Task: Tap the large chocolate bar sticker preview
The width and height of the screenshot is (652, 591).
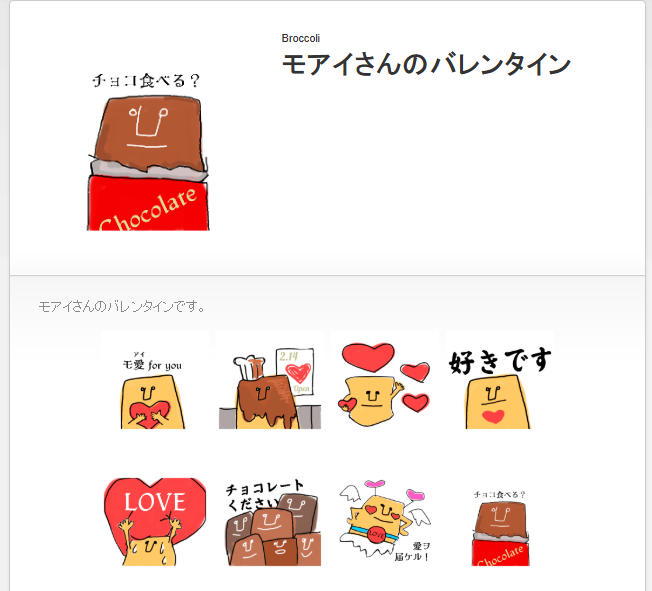Action: coord(149,150)
